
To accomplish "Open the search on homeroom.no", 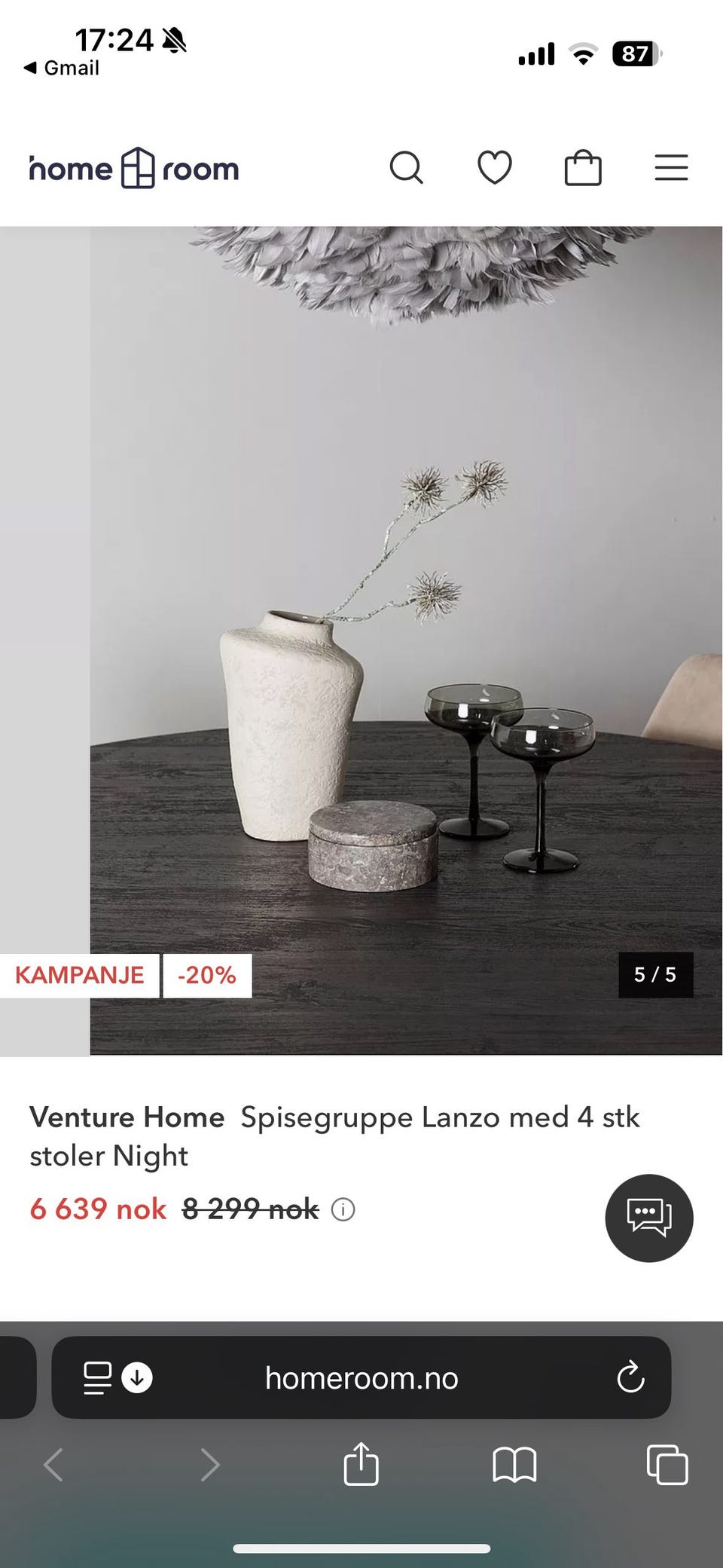I will [407, 167].
